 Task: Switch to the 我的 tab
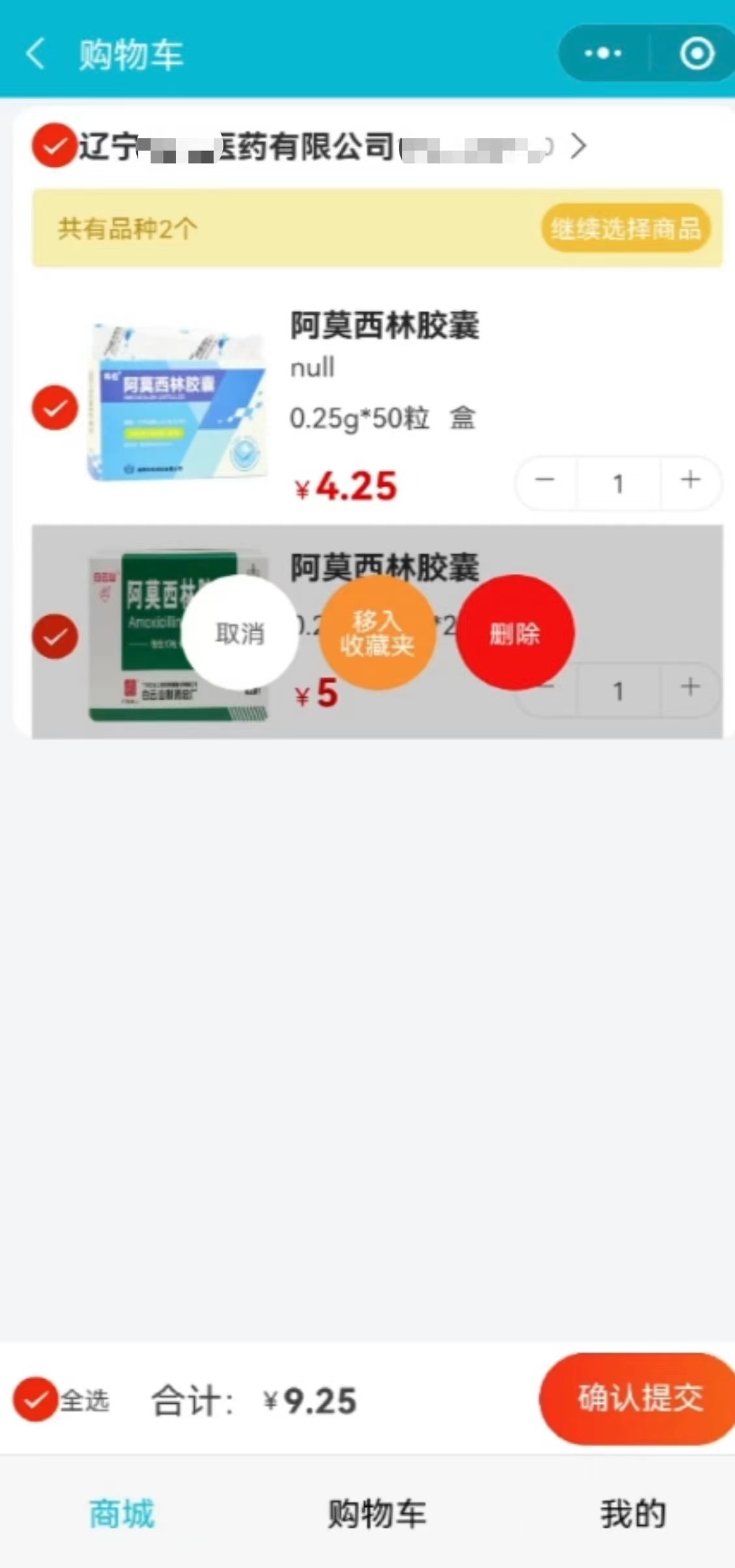point(632,1513)
